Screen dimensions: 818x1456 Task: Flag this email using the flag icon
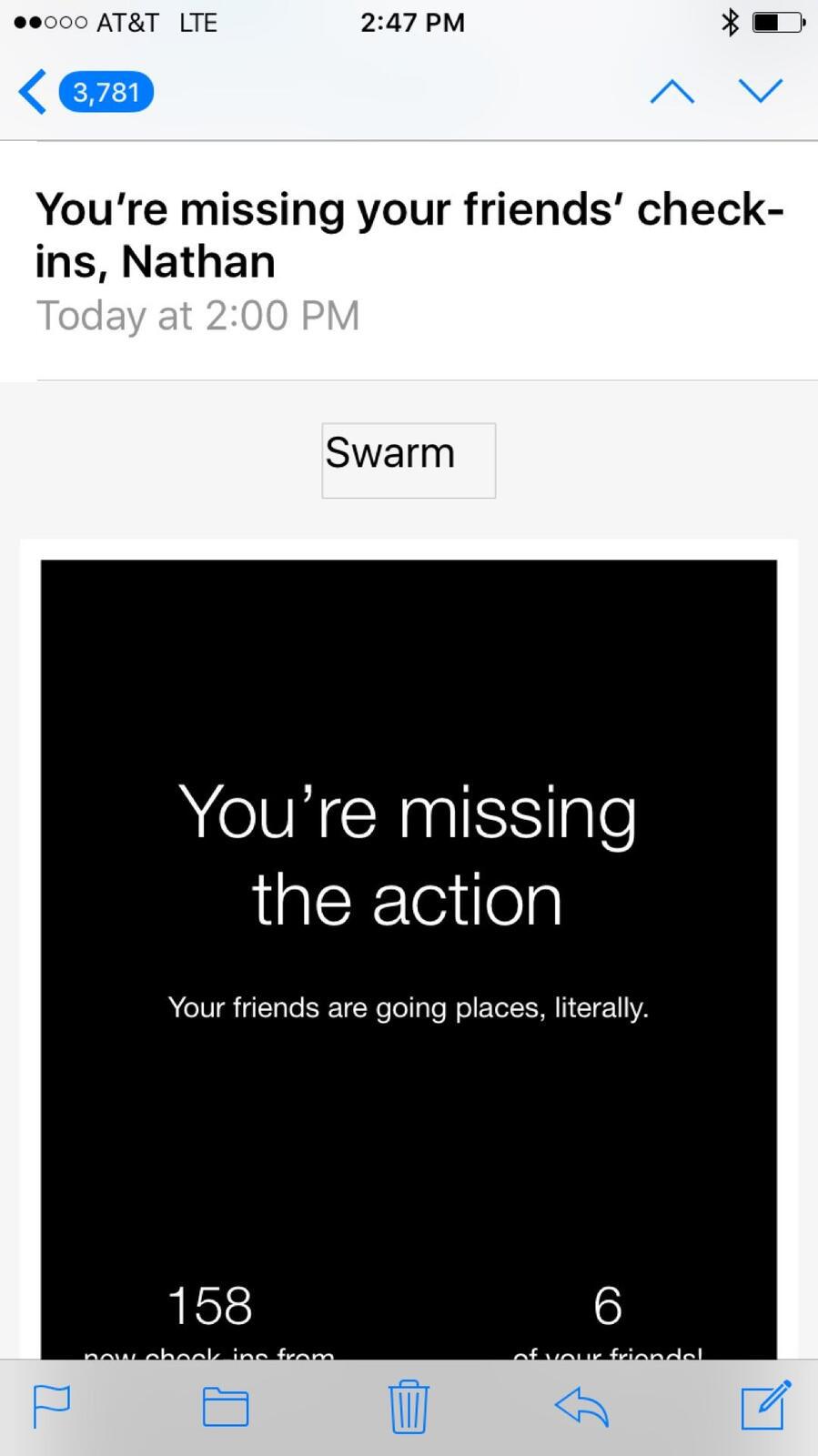click(x=52, y=1404)
